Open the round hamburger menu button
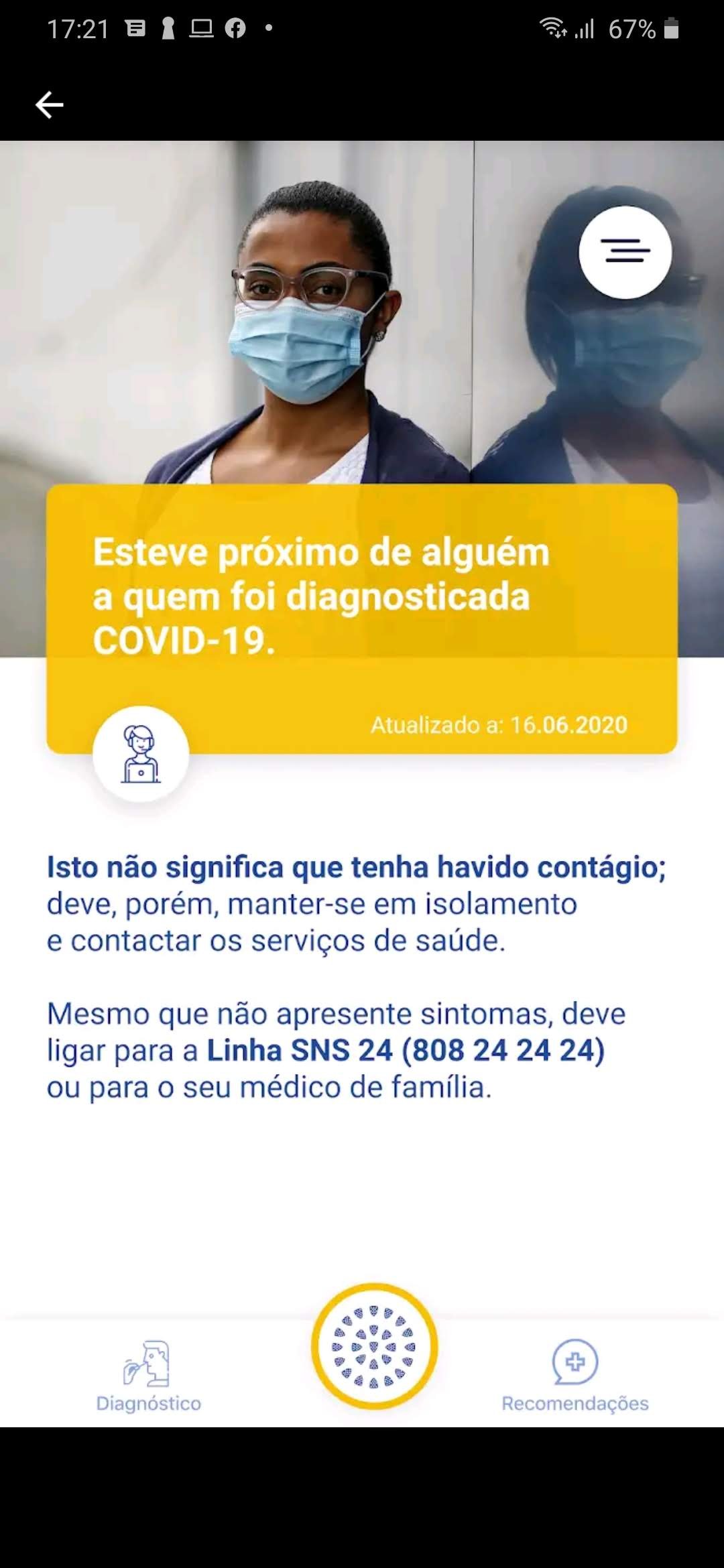This screenshot has height=1568, width=724. click(625, 252)
